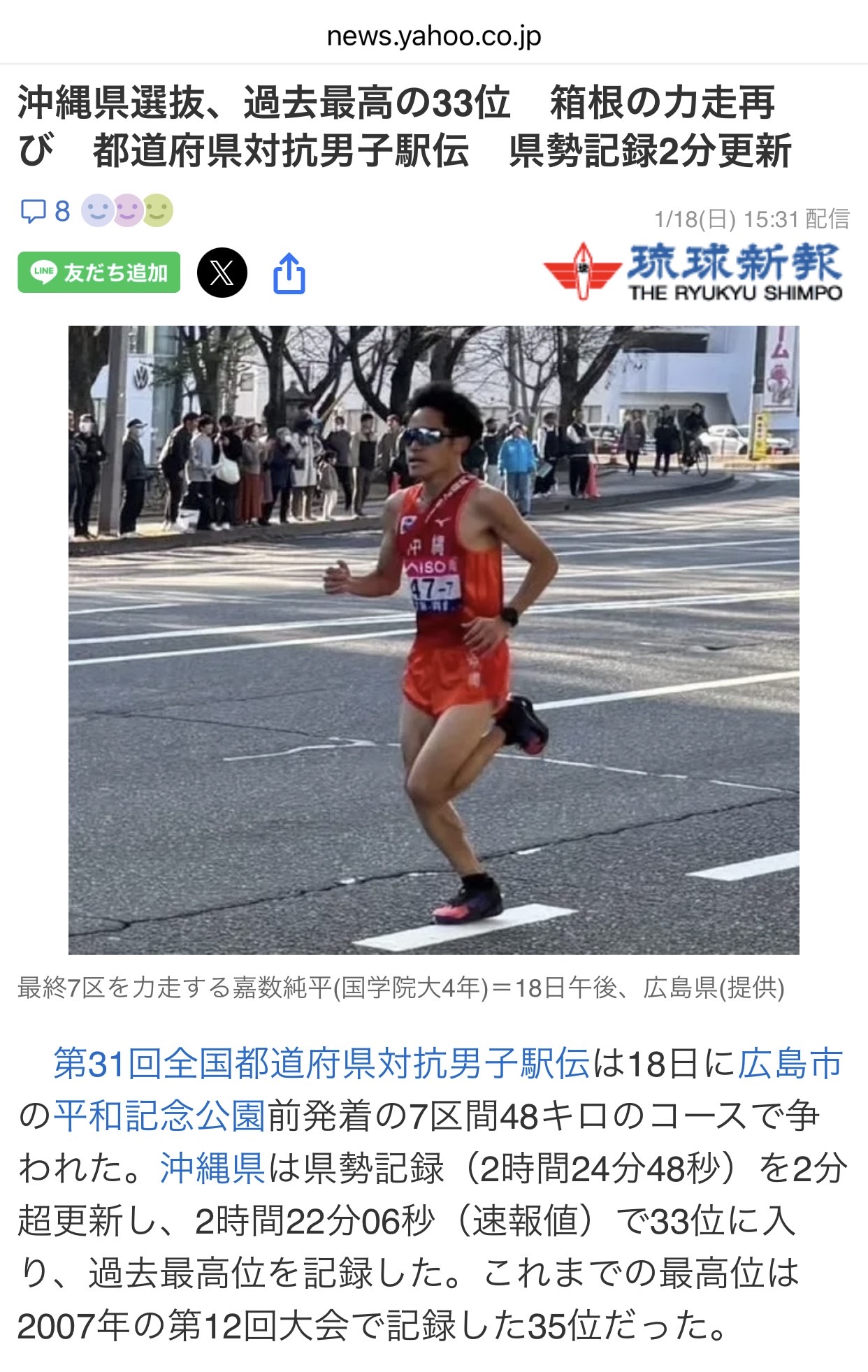Image resolution: width=868 pixels, height=1372 pixels.
Task: Open the 平和記念公園 link
Action: point(159,1115)
